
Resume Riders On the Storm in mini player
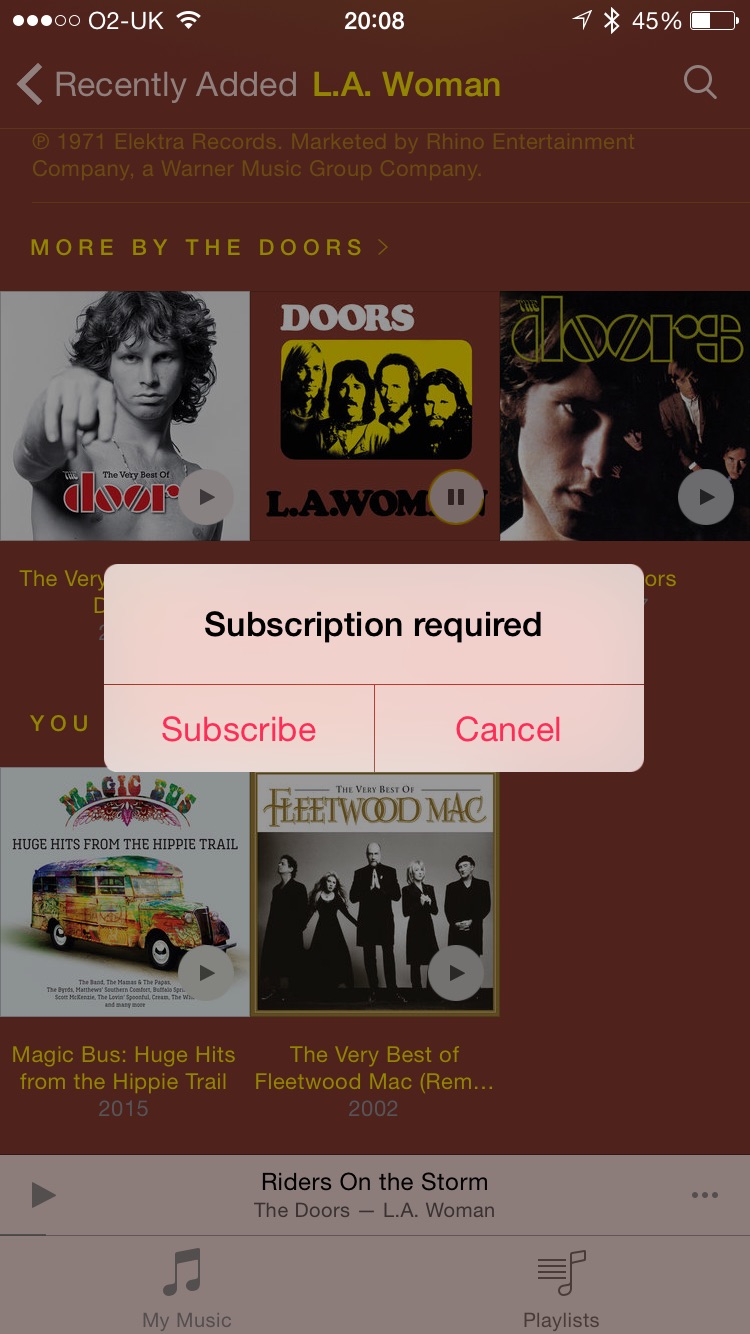tap(43, 1195)
